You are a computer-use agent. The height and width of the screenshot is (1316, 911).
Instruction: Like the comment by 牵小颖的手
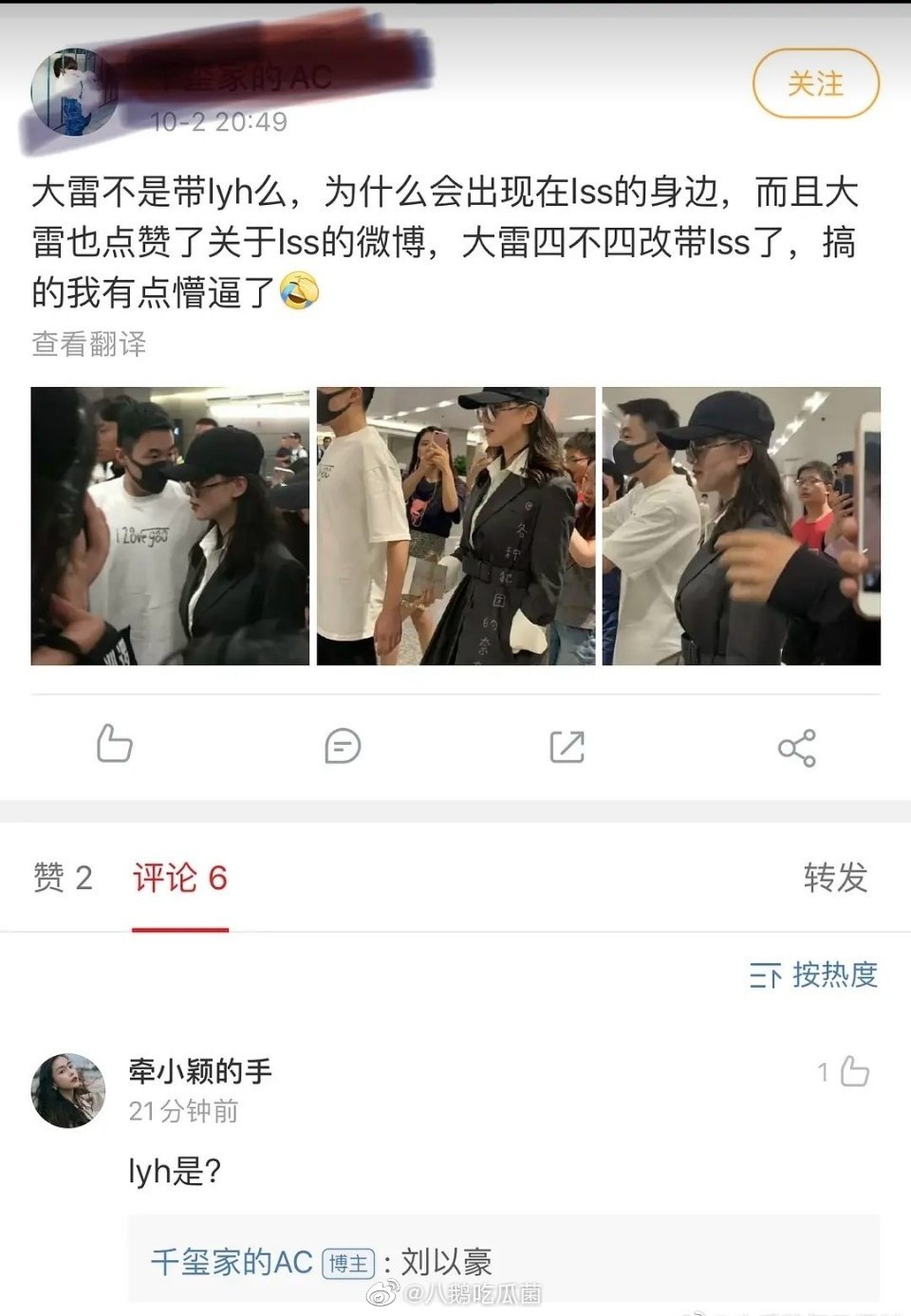(853, 1072)
